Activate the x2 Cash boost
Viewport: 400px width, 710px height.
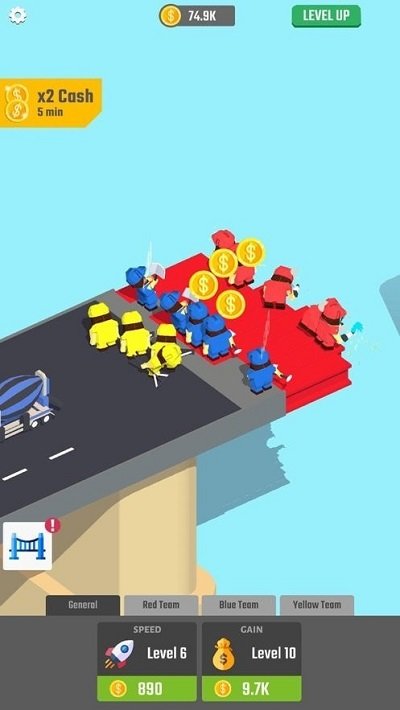[x=51, y=103]
